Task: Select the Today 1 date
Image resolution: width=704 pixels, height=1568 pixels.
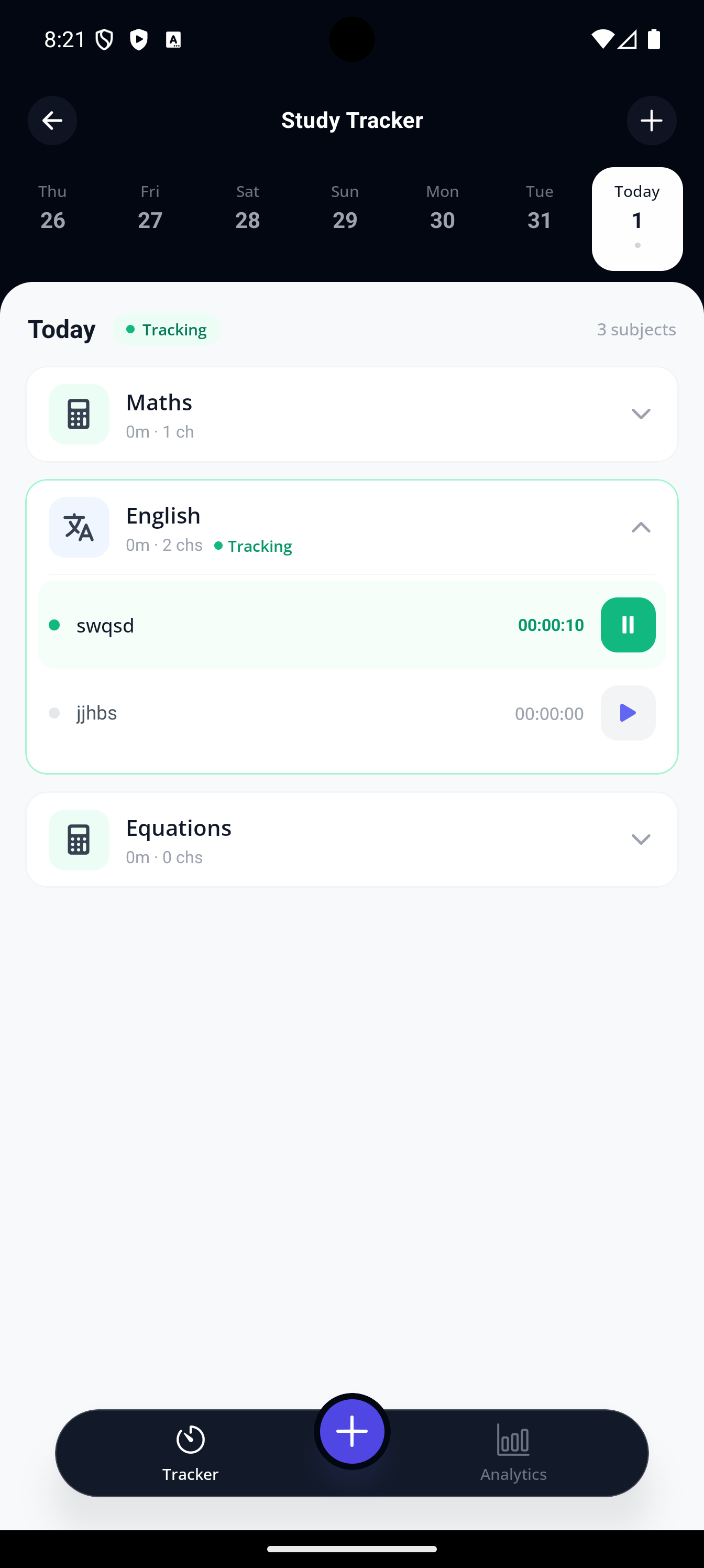Action: [637, 219]
